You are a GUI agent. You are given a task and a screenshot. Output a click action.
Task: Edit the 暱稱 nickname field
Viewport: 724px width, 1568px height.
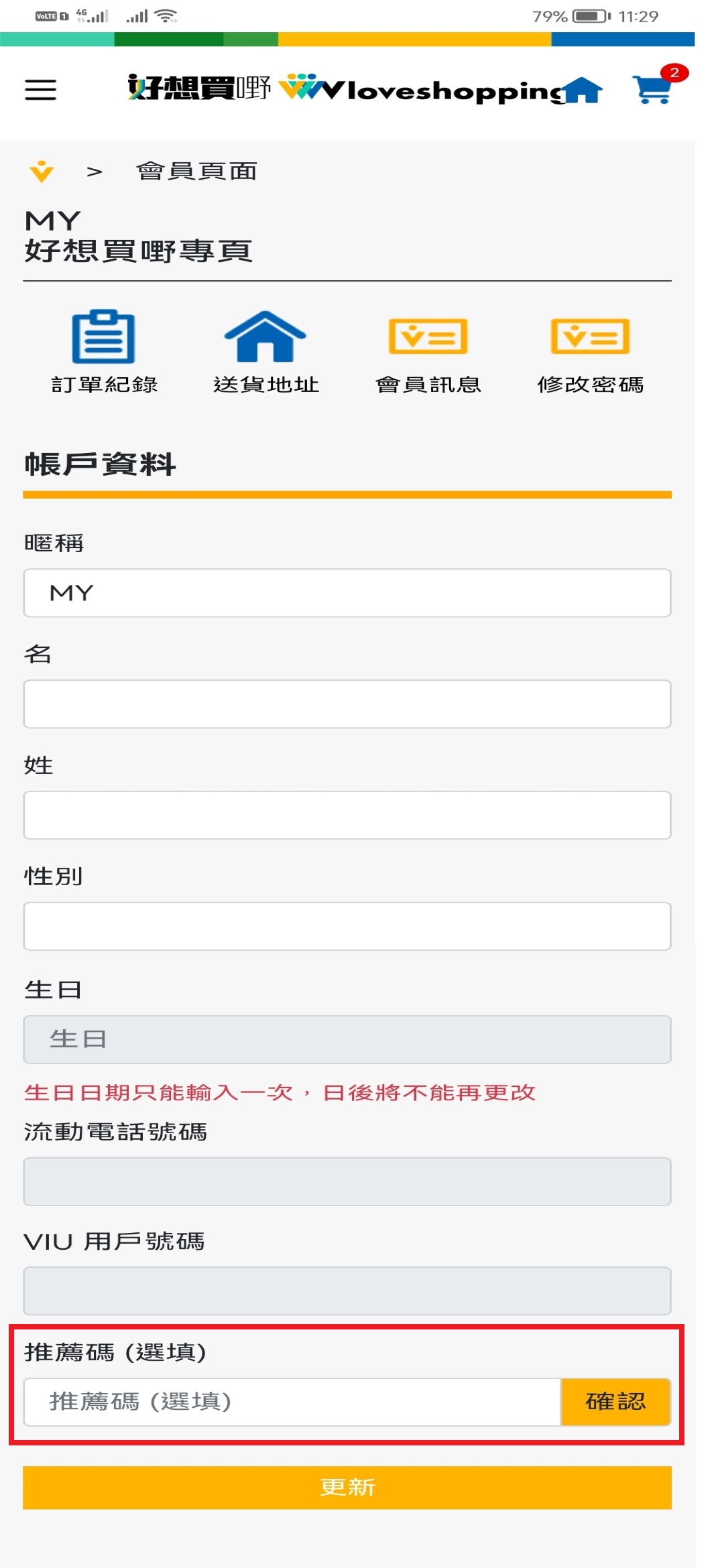[347, 593]
